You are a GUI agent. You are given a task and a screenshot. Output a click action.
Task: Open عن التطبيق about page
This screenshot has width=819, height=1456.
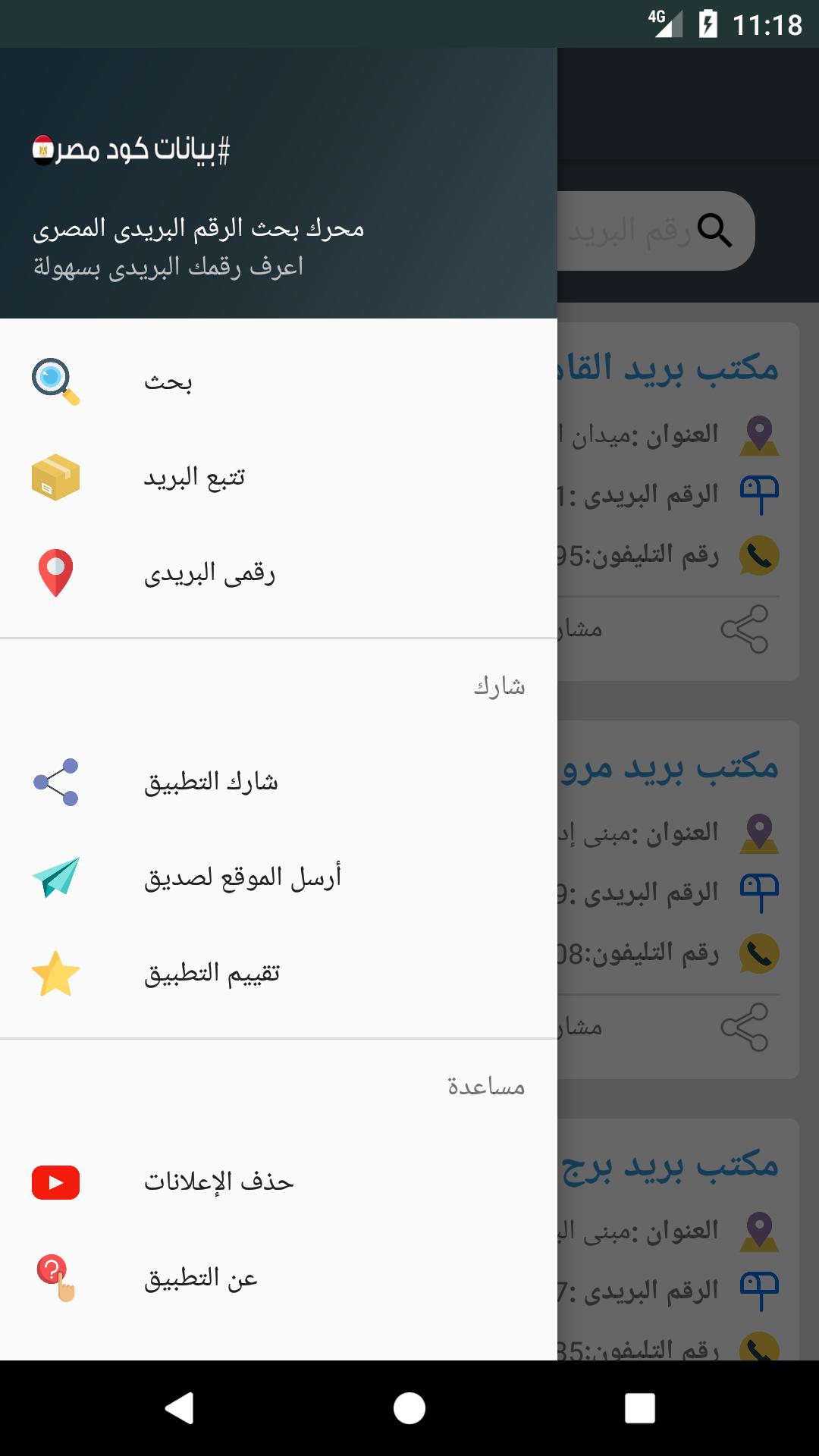pos(278,1278)
